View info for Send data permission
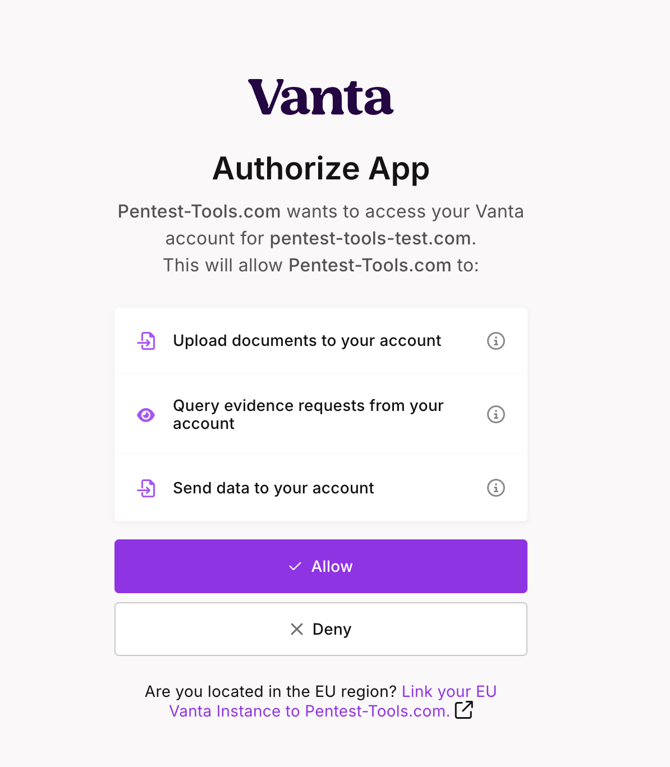This screenshot has height=767, width=670. 495,488
